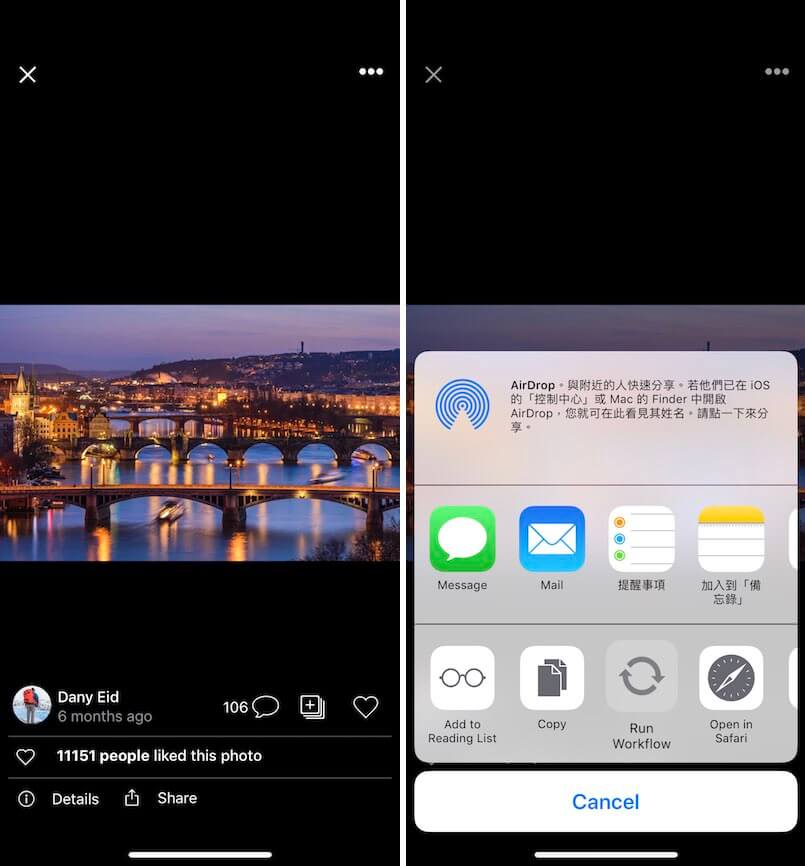This screenshot has width=805, height=866.
Task: Share to the 提醒事項 reminders app
Action: point(641,540)
